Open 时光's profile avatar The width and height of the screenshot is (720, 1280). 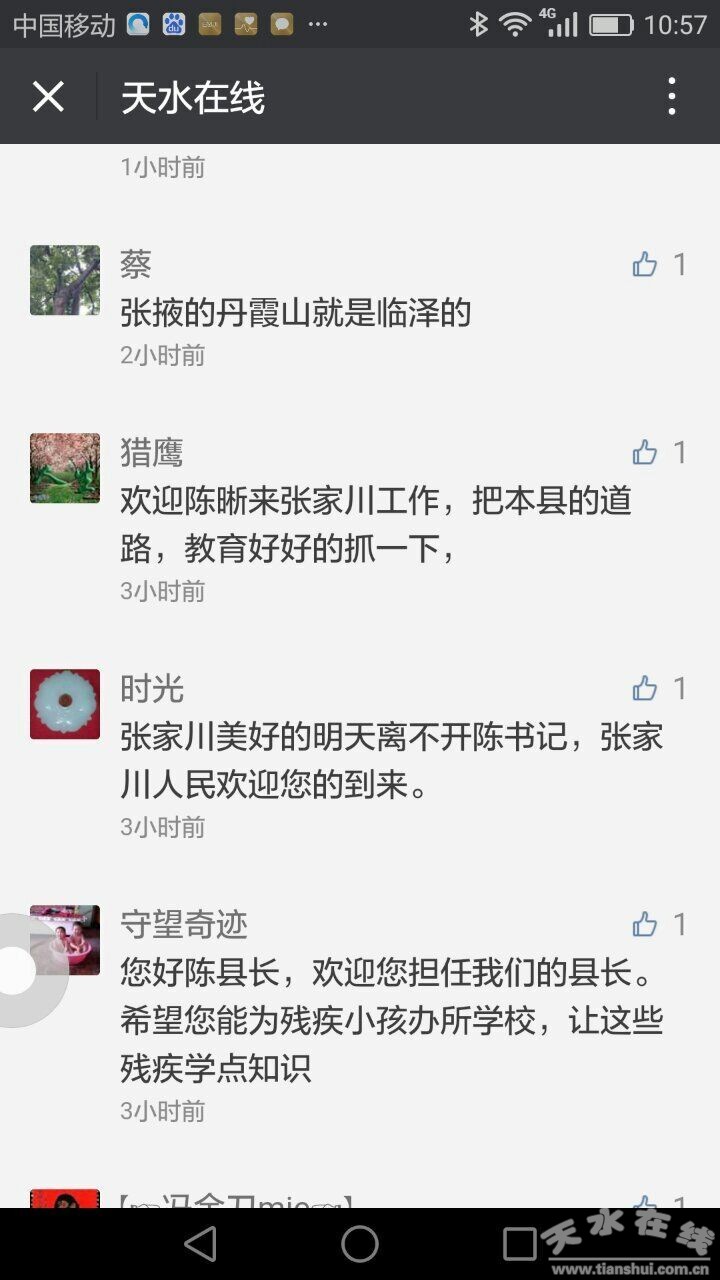[x=65, y=704]
